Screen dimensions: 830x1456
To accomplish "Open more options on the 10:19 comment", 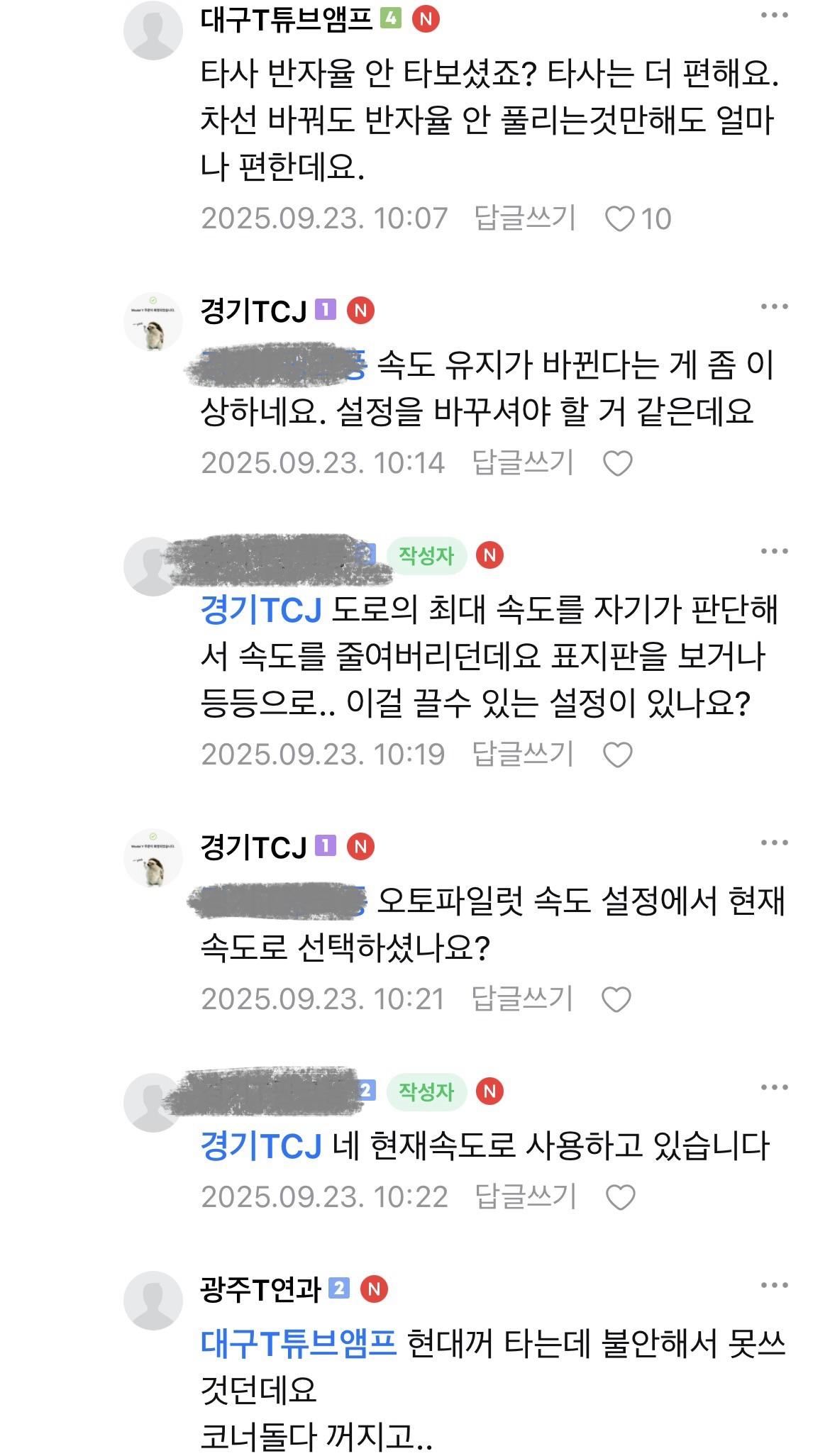I will point(774,552).
